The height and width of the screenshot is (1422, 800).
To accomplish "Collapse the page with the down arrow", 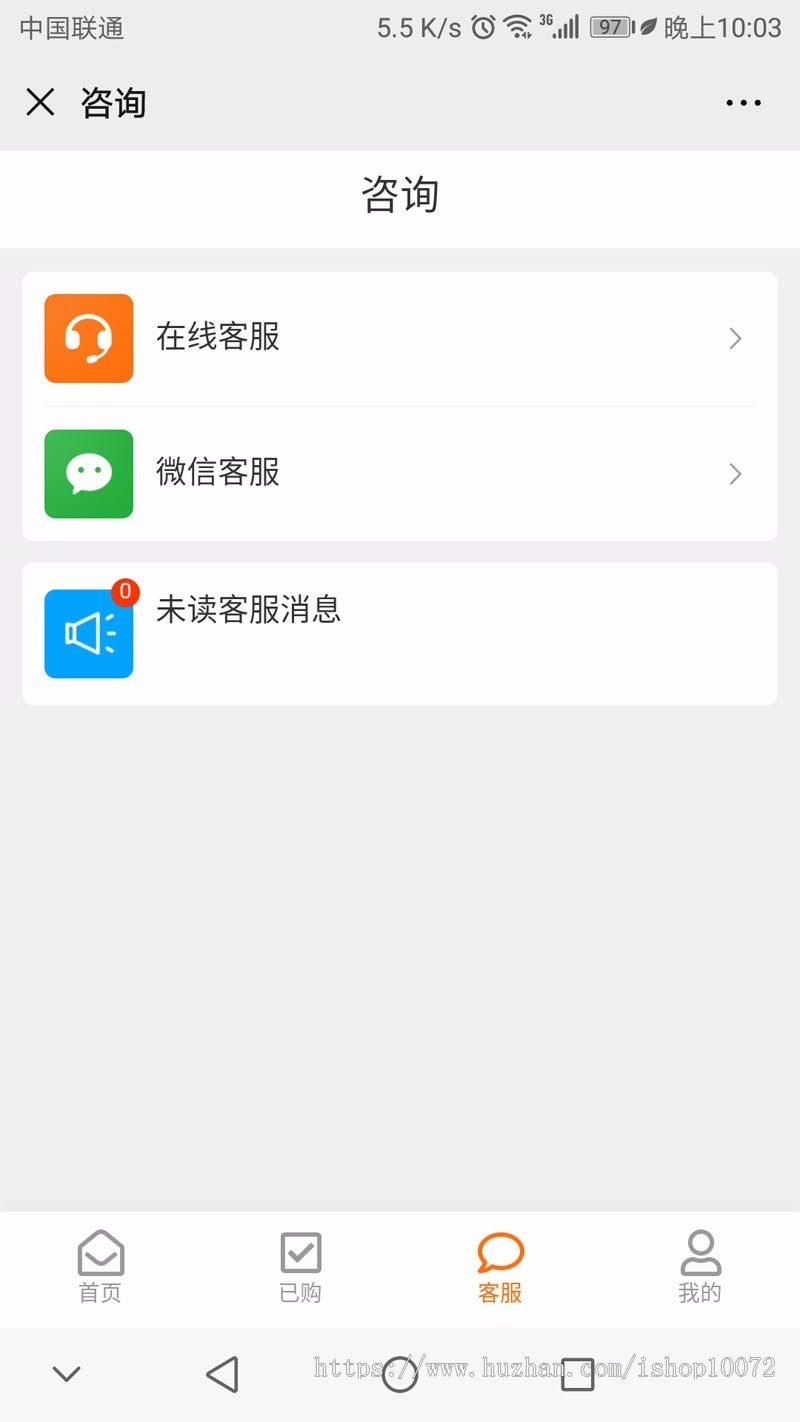I will (66, 1373).
